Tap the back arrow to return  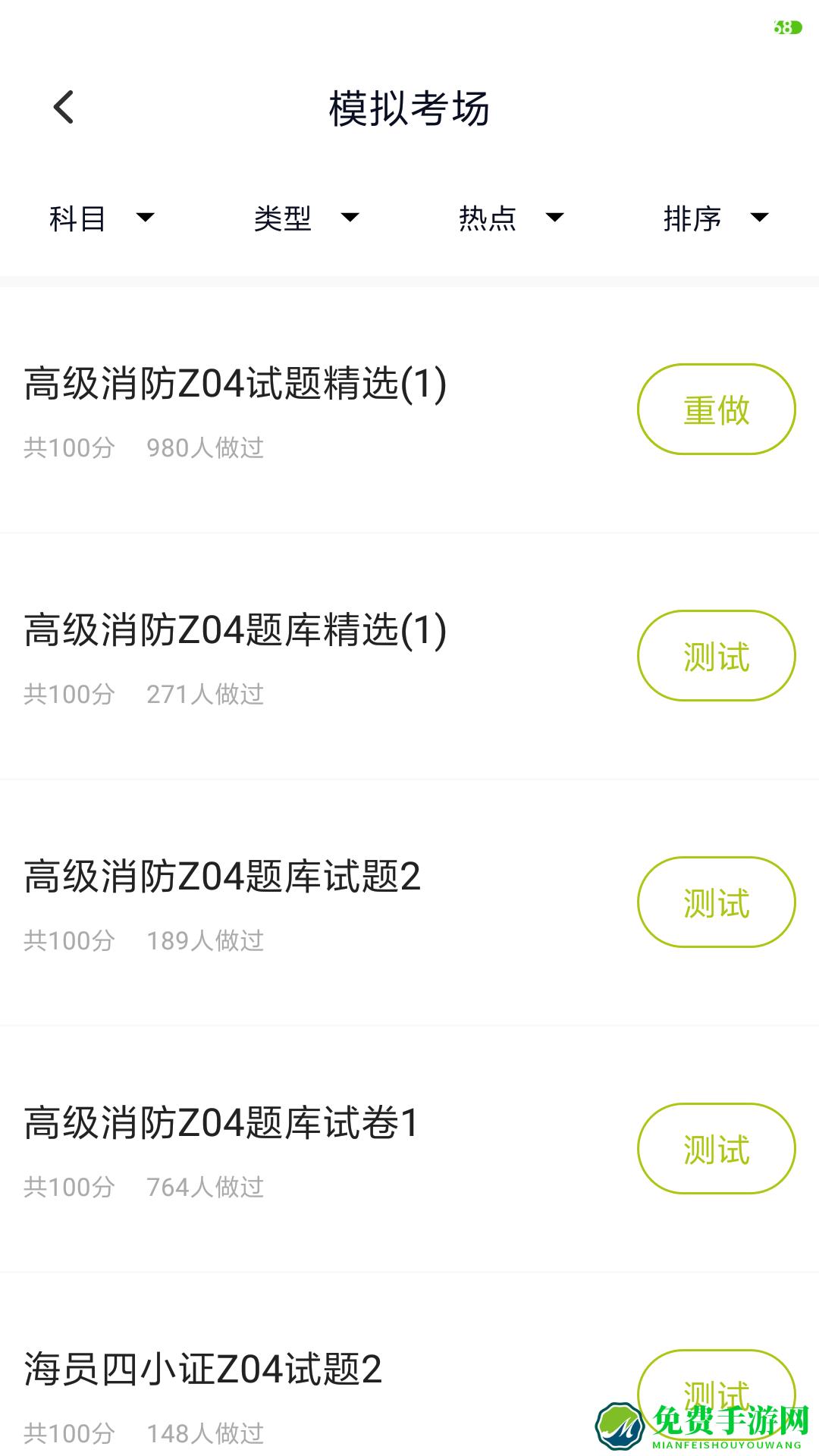(x=64, y=108)
